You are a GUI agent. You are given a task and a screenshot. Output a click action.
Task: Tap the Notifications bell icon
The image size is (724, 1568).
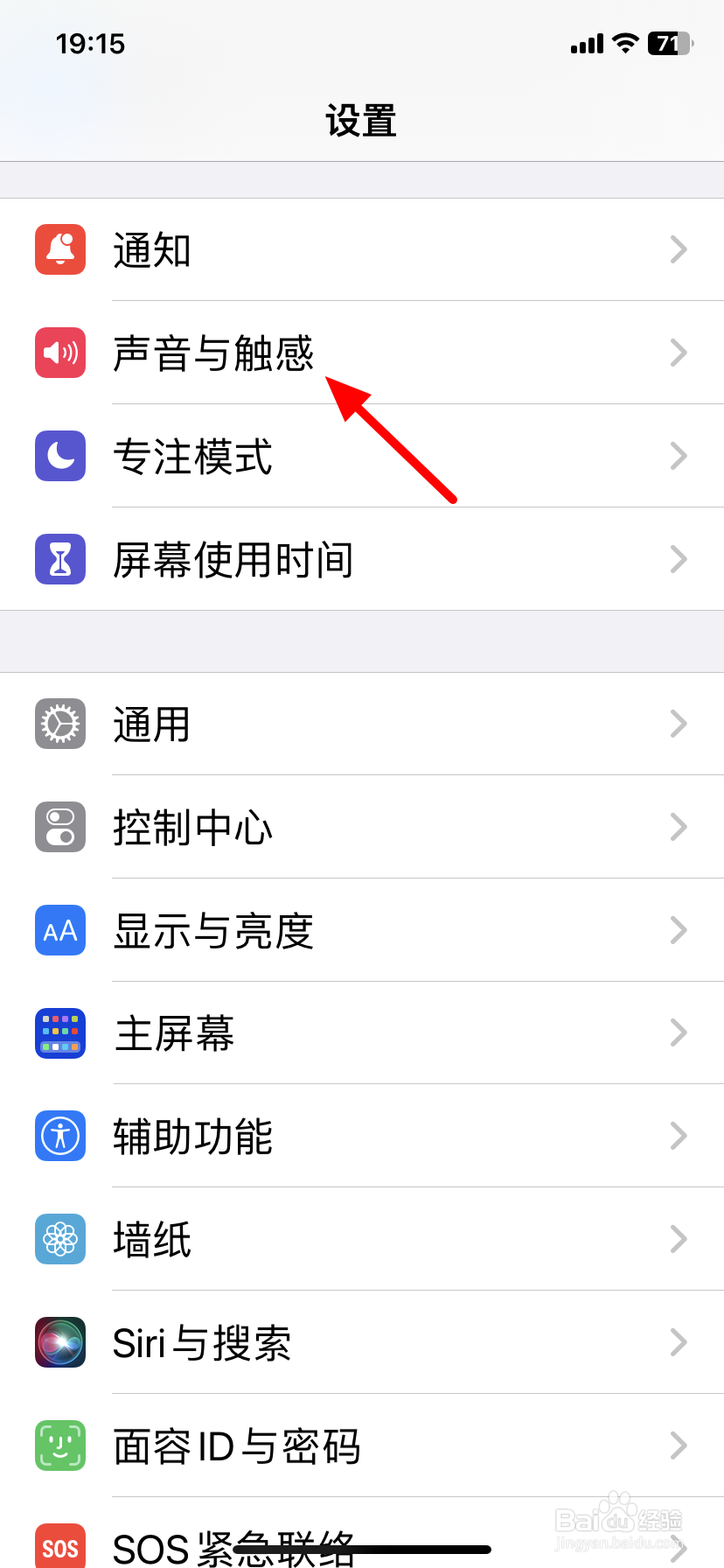tap(59, 249)
